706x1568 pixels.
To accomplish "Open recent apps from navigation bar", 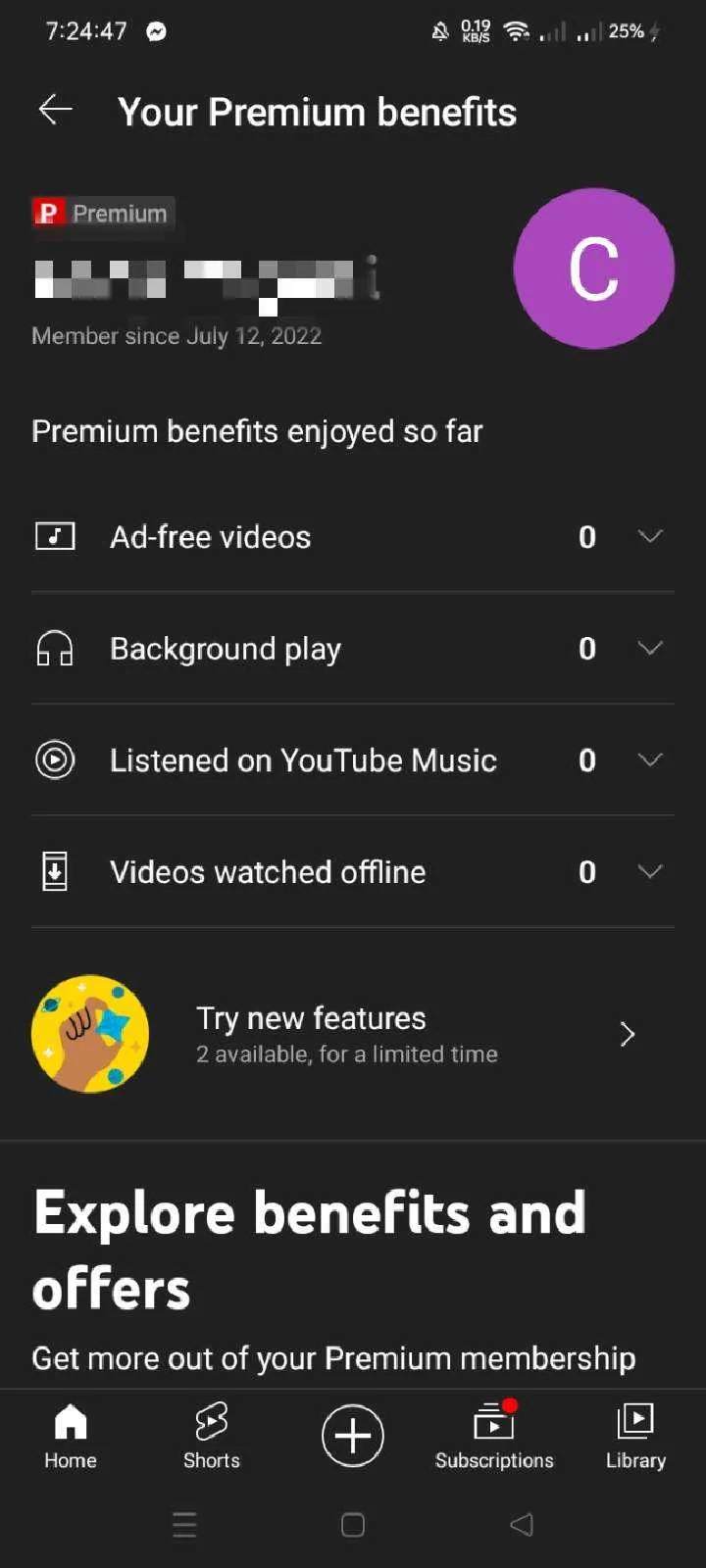I will click(x=184, y=1524).
